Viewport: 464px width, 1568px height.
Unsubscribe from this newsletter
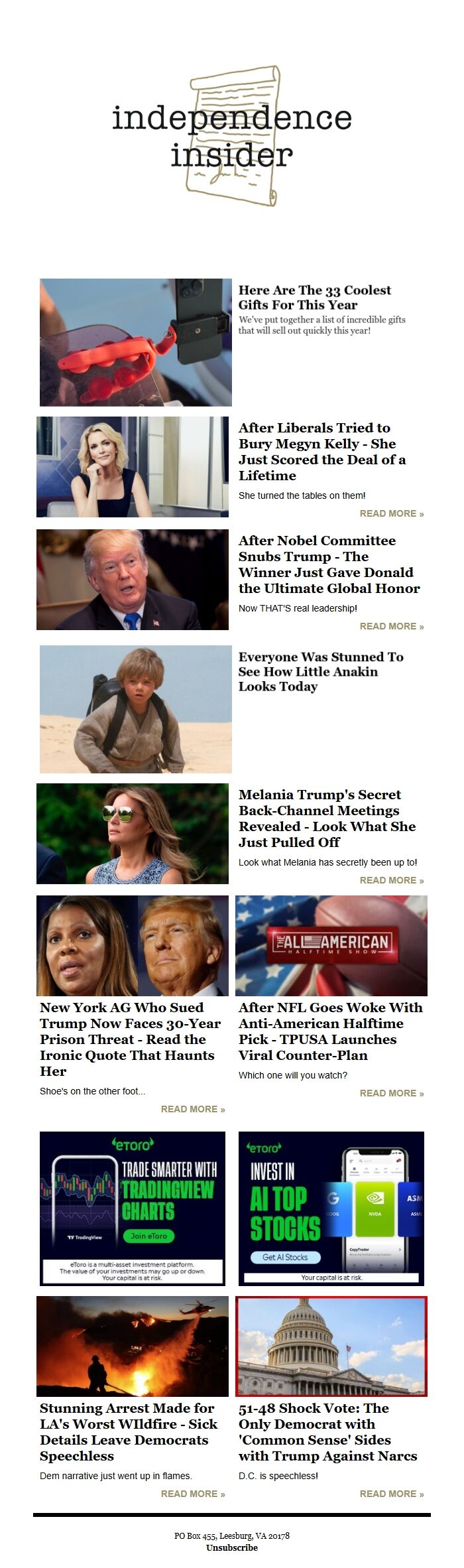(x=231, y=1547)
